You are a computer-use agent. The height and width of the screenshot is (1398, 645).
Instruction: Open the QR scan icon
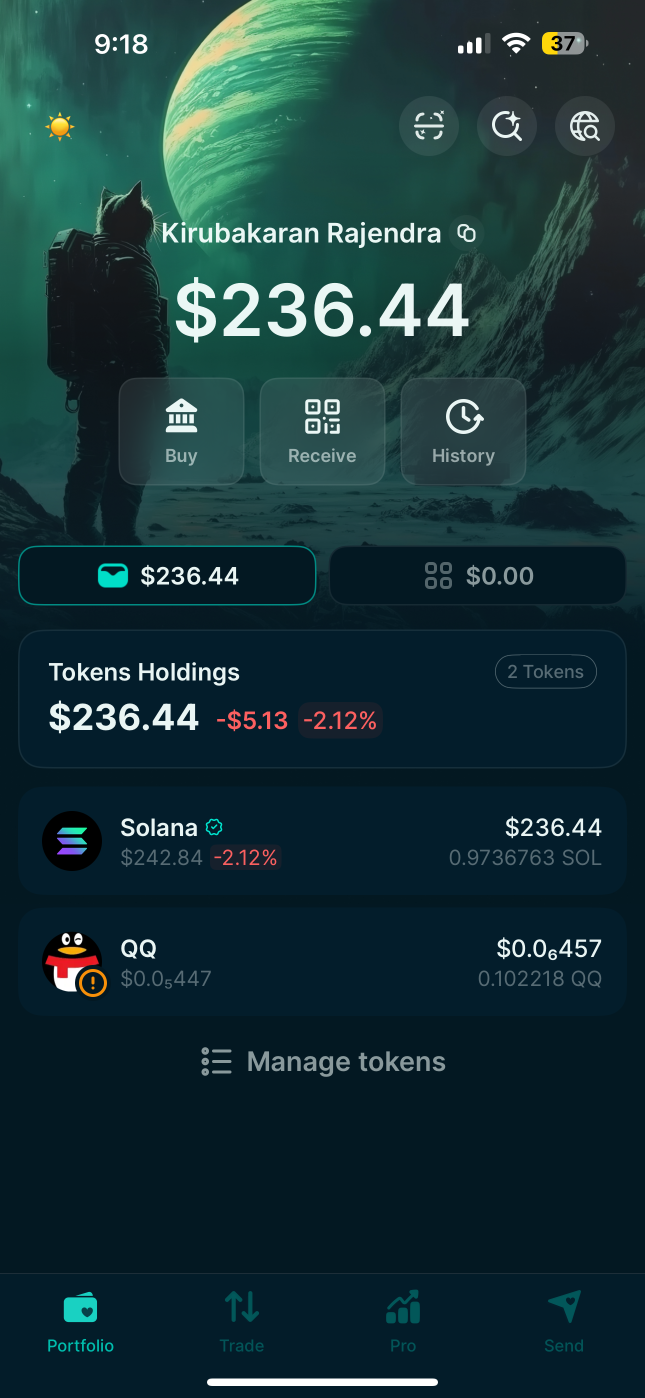click(429, 126)
